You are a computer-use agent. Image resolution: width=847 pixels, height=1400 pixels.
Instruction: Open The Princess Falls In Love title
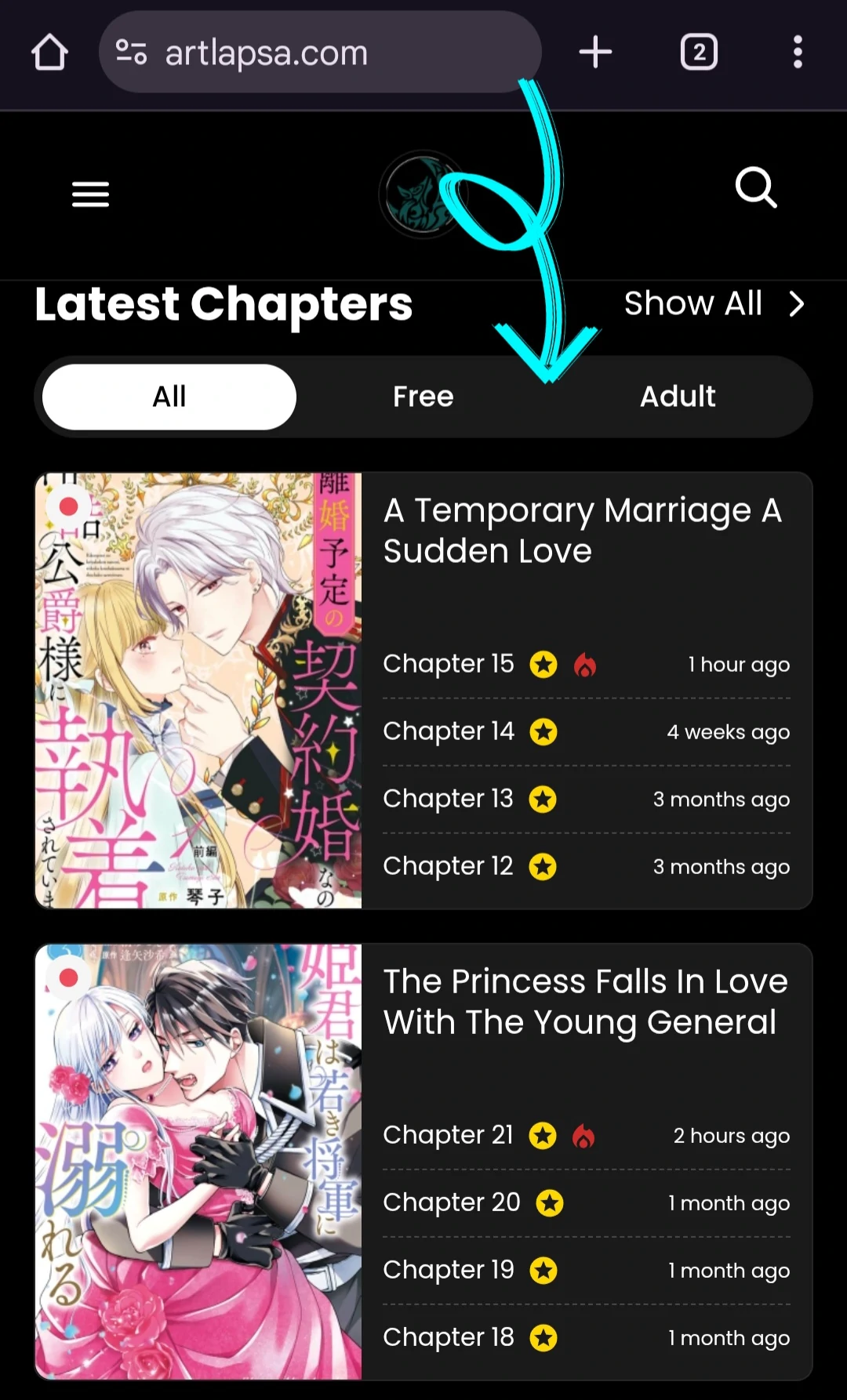coord(585,1002)
